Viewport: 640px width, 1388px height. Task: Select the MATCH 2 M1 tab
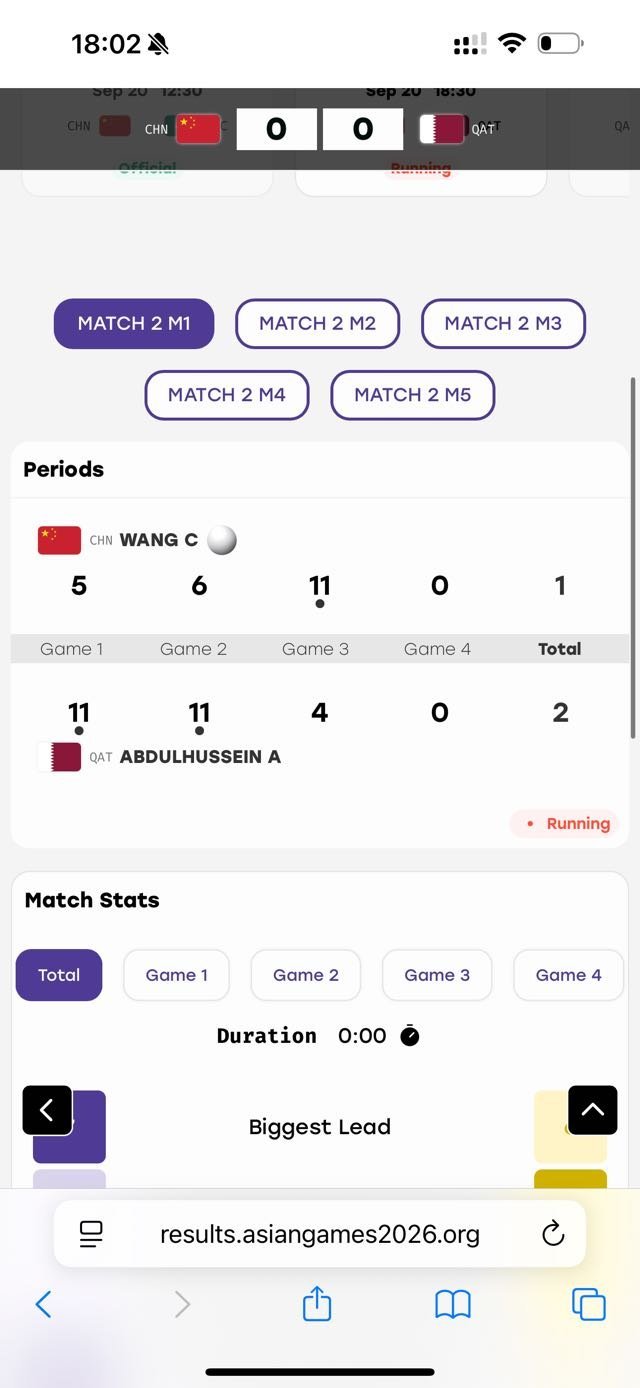(x=134, y=323)
